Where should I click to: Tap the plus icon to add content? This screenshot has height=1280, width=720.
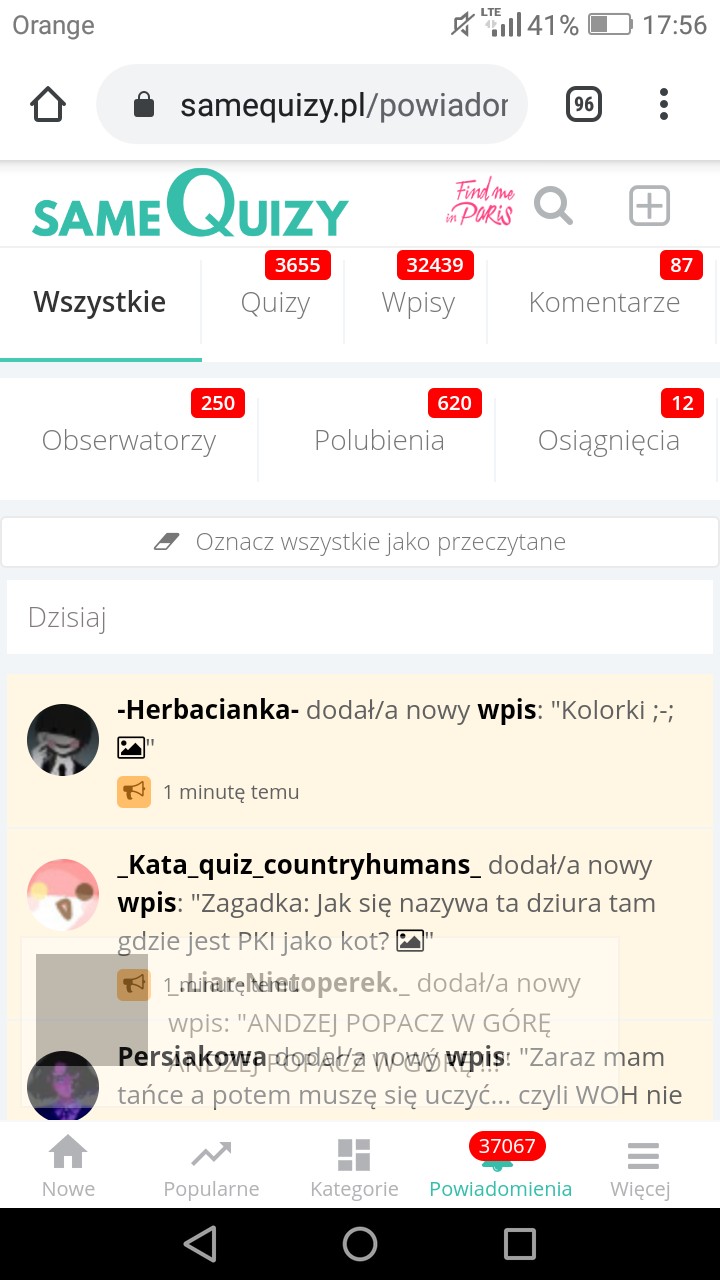(x=649, y=206)
